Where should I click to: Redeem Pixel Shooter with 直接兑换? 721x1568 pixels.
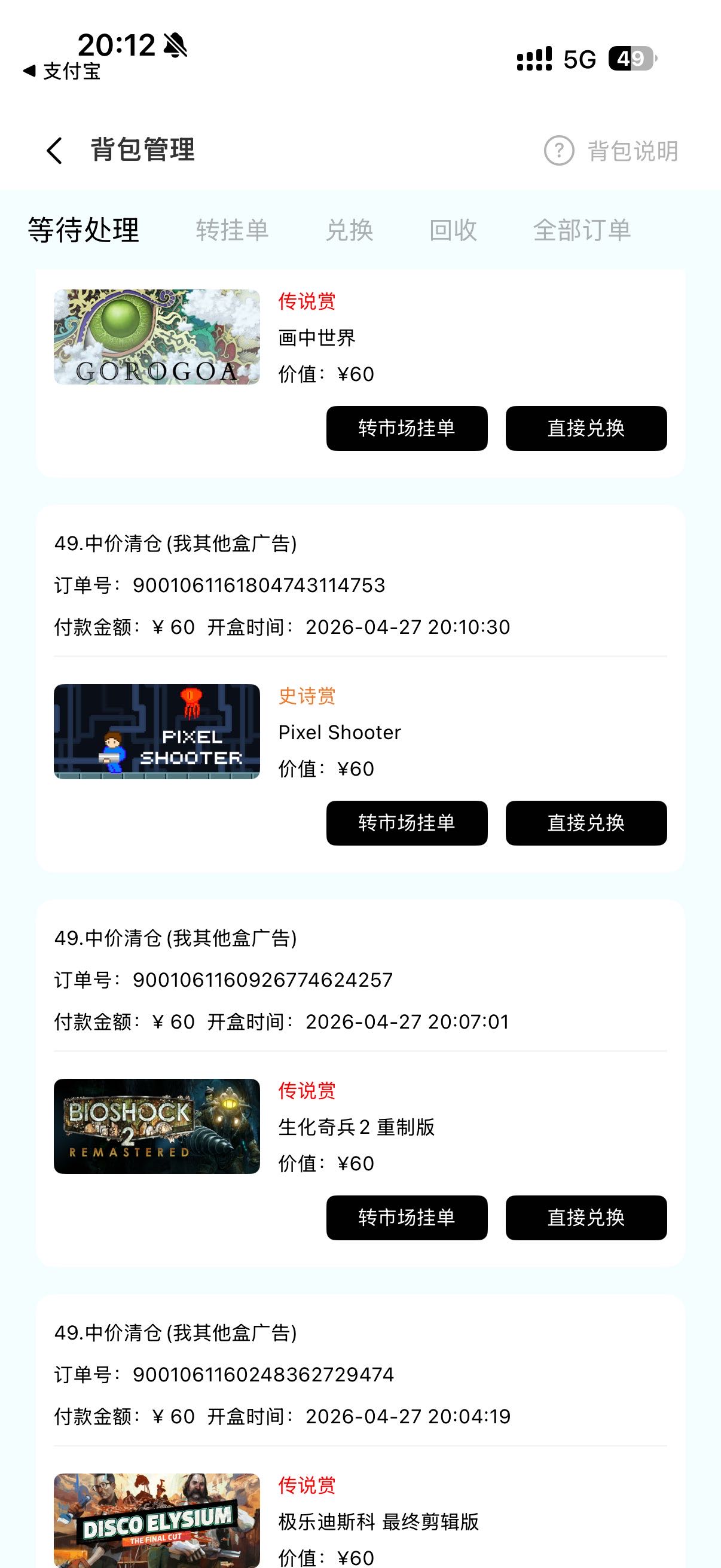[586, 823]
